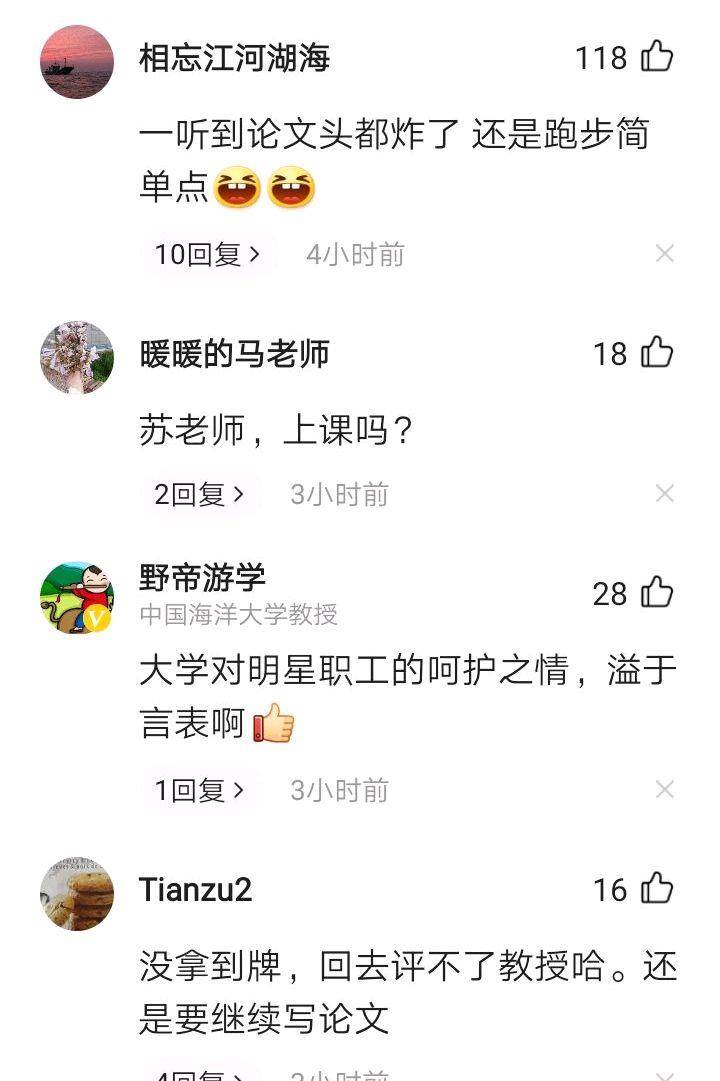This screenshot has height=1081, width=720.
Task: Open the profile avatar of 相忘江河湖海
Action: [x=77, y=62]
